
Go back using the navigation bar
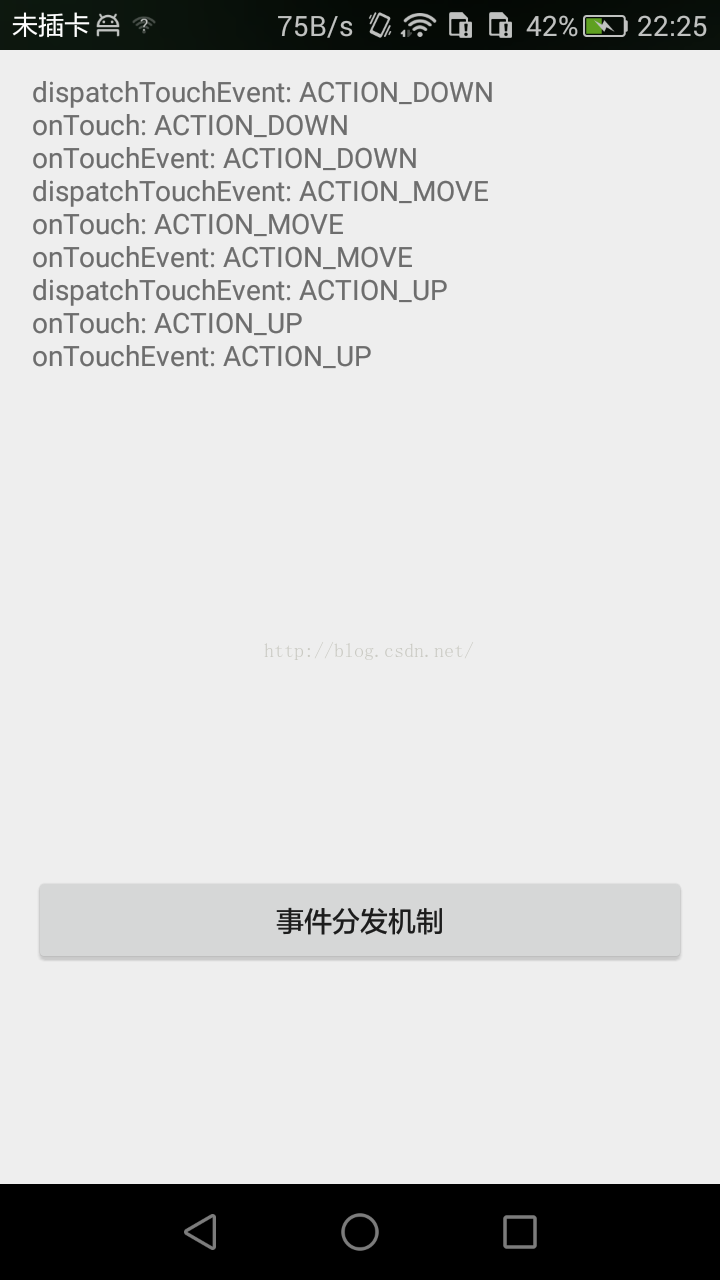click(x=201, y=1231)
